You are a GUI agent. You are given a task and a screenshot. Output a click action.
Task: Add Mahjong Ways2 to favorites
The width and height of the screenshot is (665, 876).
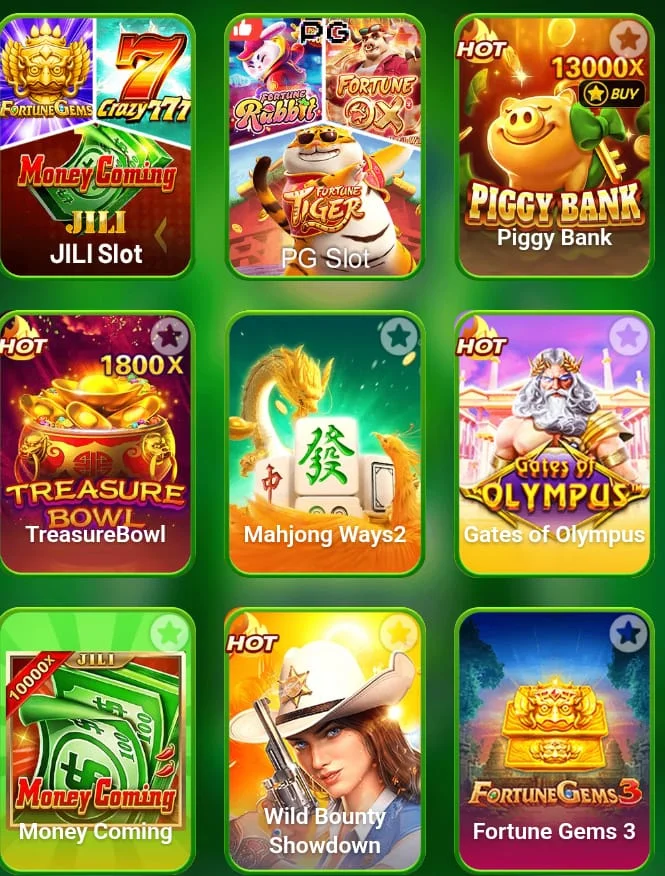click(x=399, y=337)
